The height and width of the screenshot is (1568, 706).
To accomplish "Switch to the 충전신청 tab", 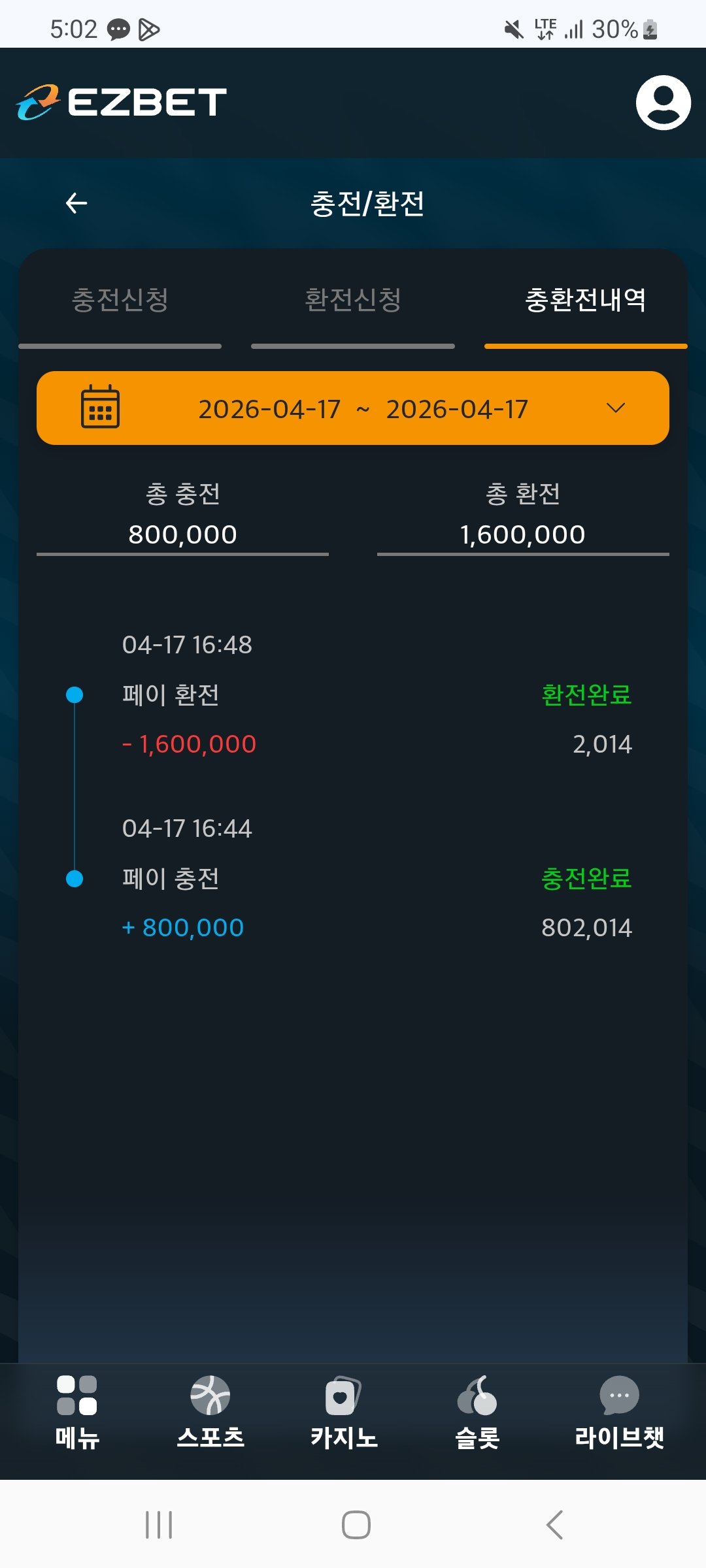I will point(120,301).
